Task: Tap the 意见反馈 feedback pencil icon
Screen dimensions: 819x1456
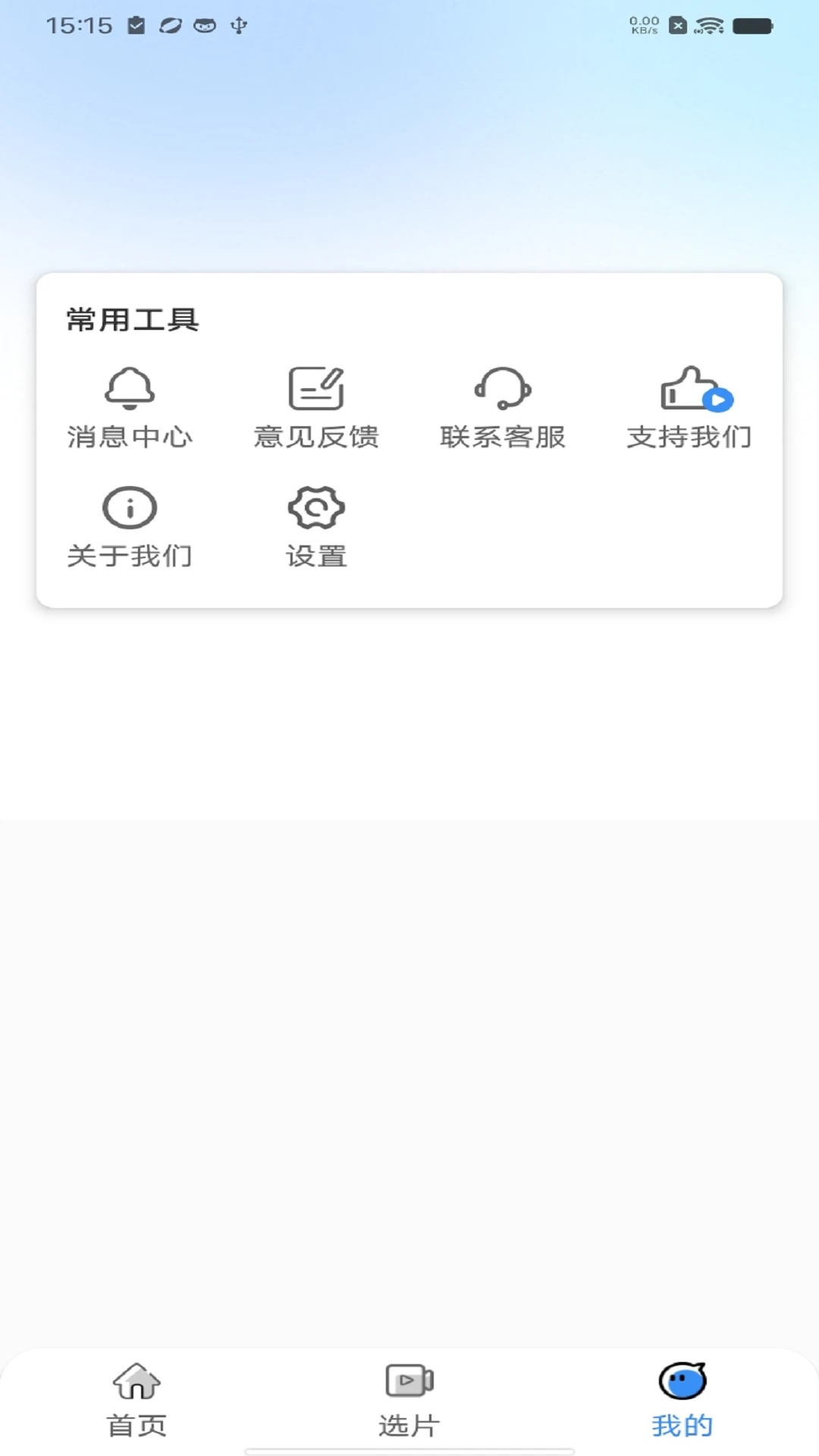Action: pyautogui.click(x=316, y=388)
